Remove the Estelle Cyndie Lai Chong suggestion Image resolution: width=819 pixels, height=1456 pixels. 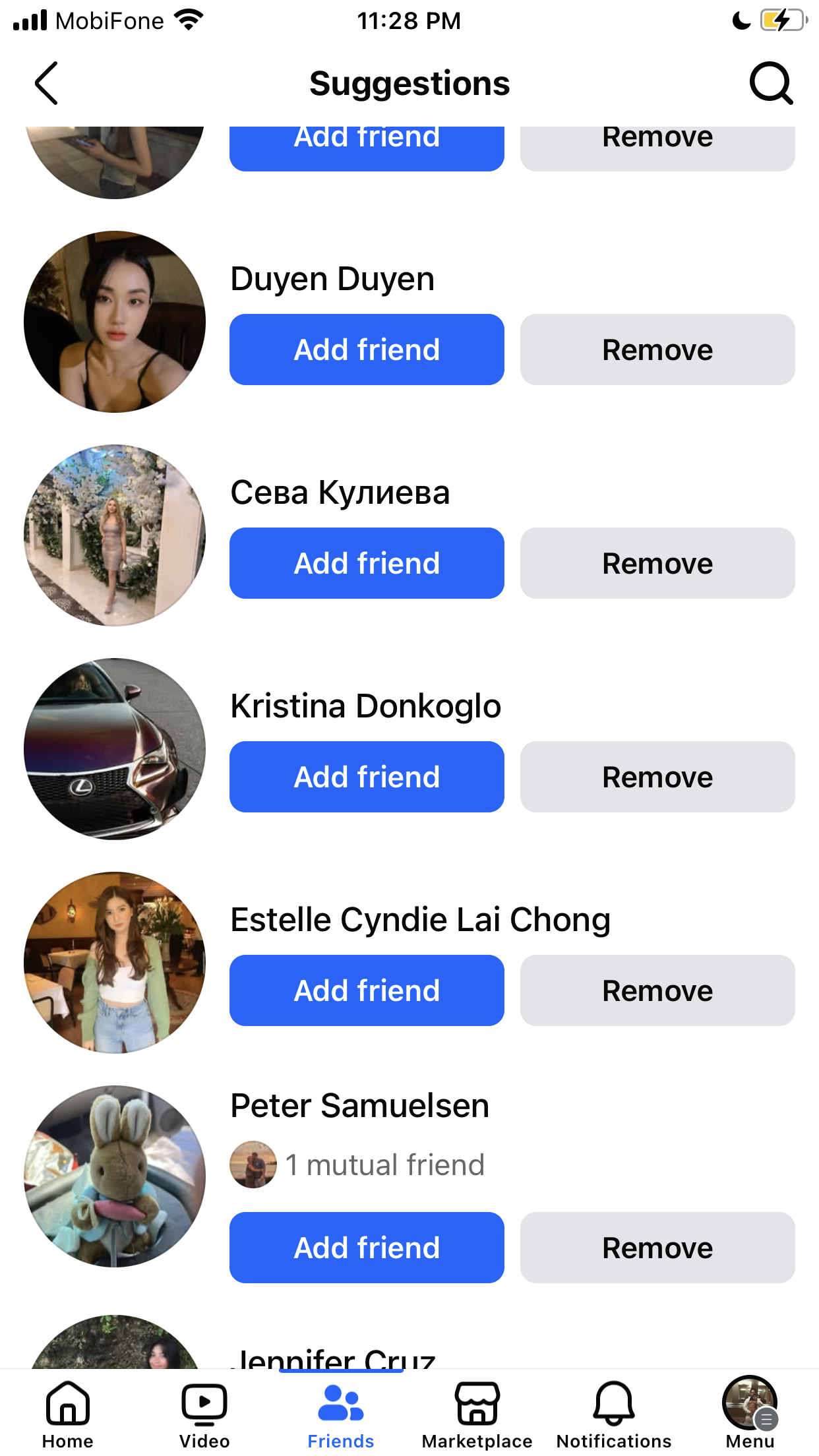tap(657, 990)
